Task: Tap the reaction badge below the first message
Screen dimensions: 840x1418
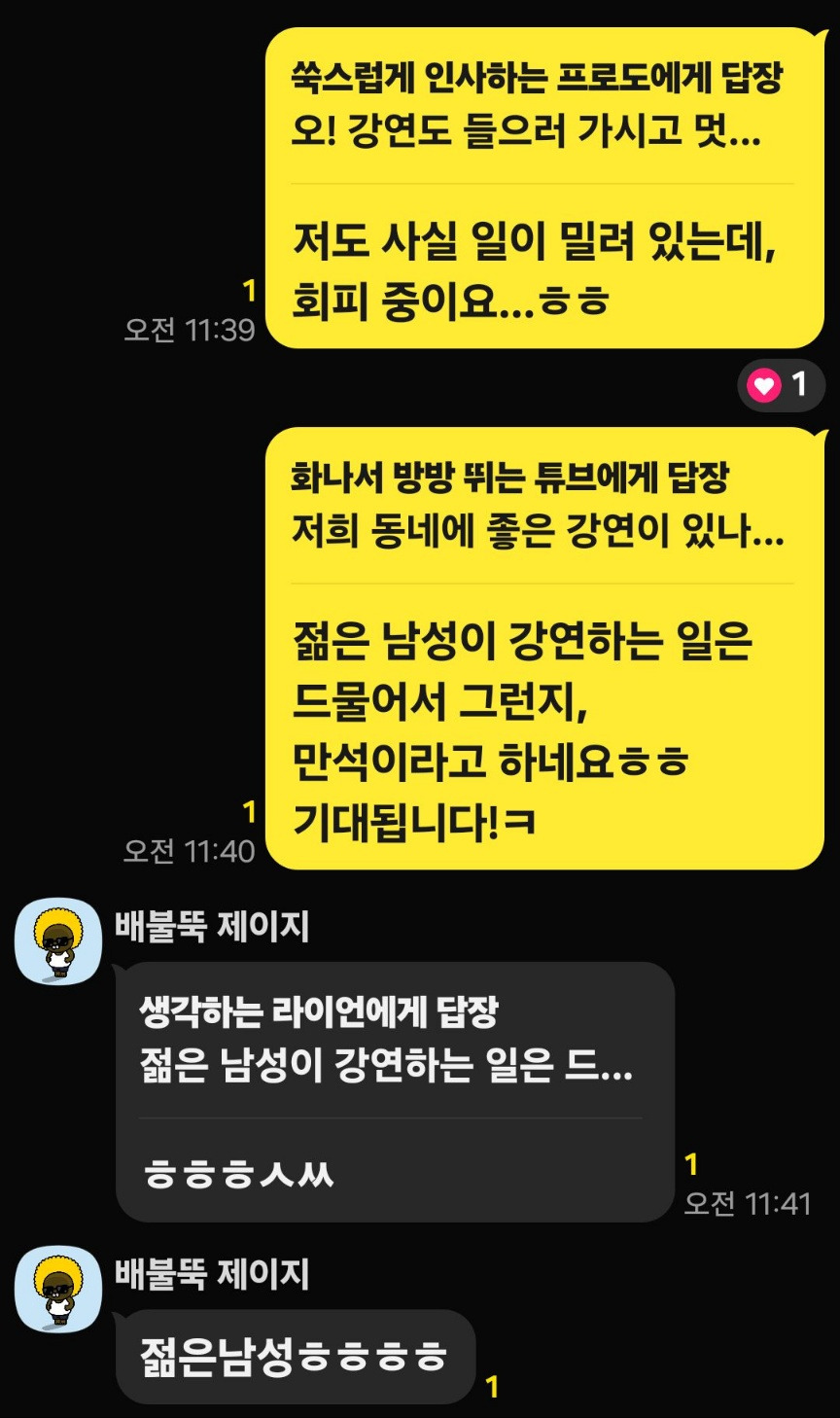Action: 782,385
